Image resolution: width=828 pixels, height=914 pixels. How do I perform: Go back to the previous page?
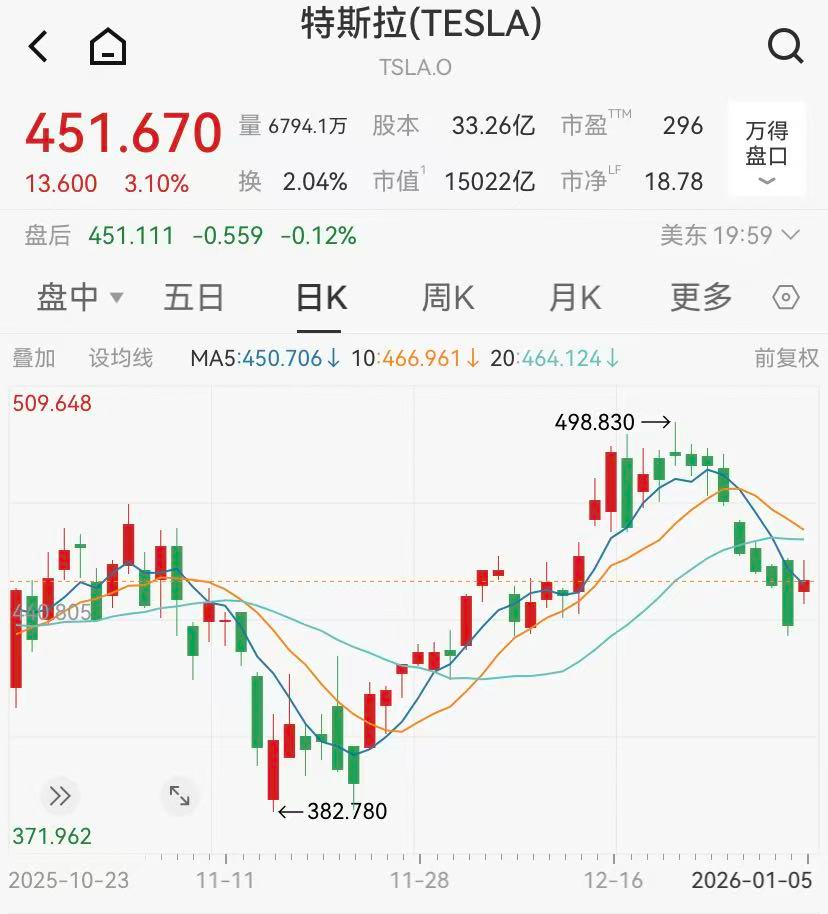click(39, 46)
